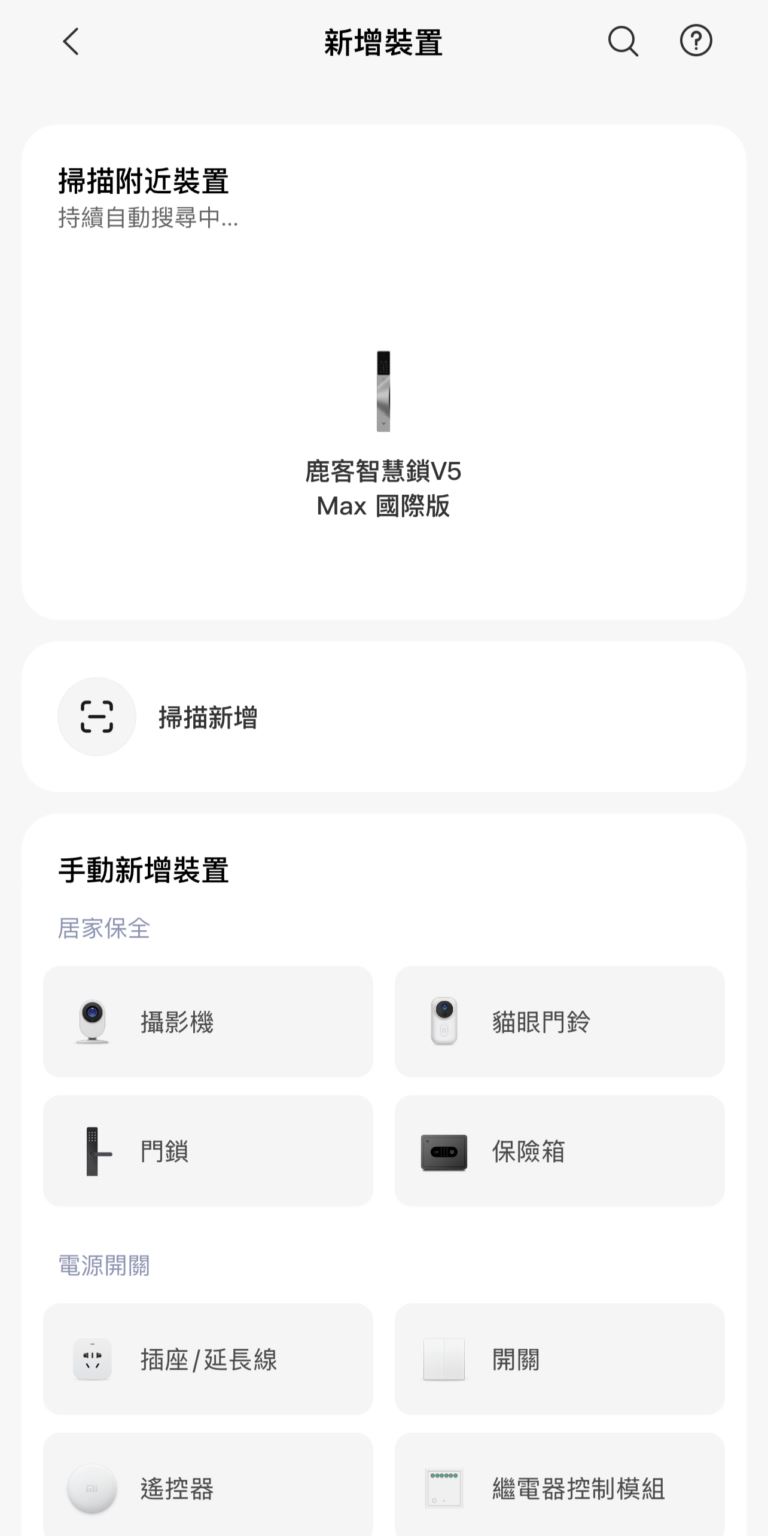The height and width of the screenshot is (1536, 768).
Task: Open the 開關 device category
Action: (x=559, y=1359)
